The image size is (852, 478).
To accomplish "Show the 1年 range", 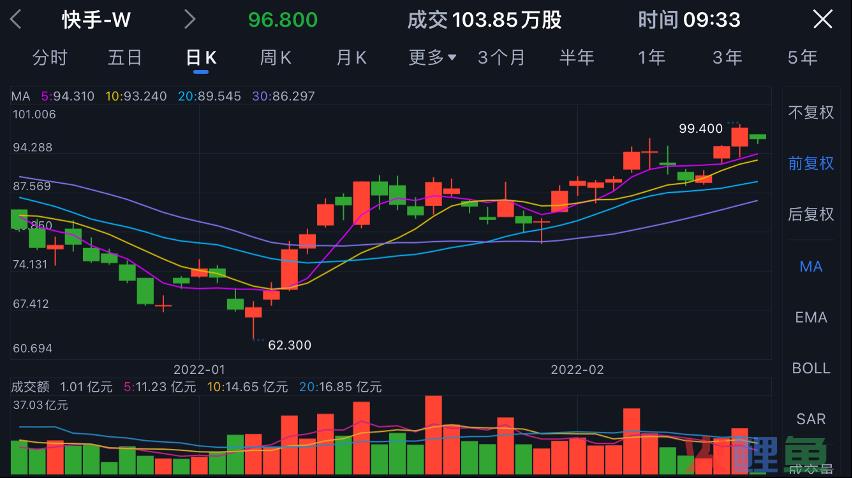I will tap(651, 58).
